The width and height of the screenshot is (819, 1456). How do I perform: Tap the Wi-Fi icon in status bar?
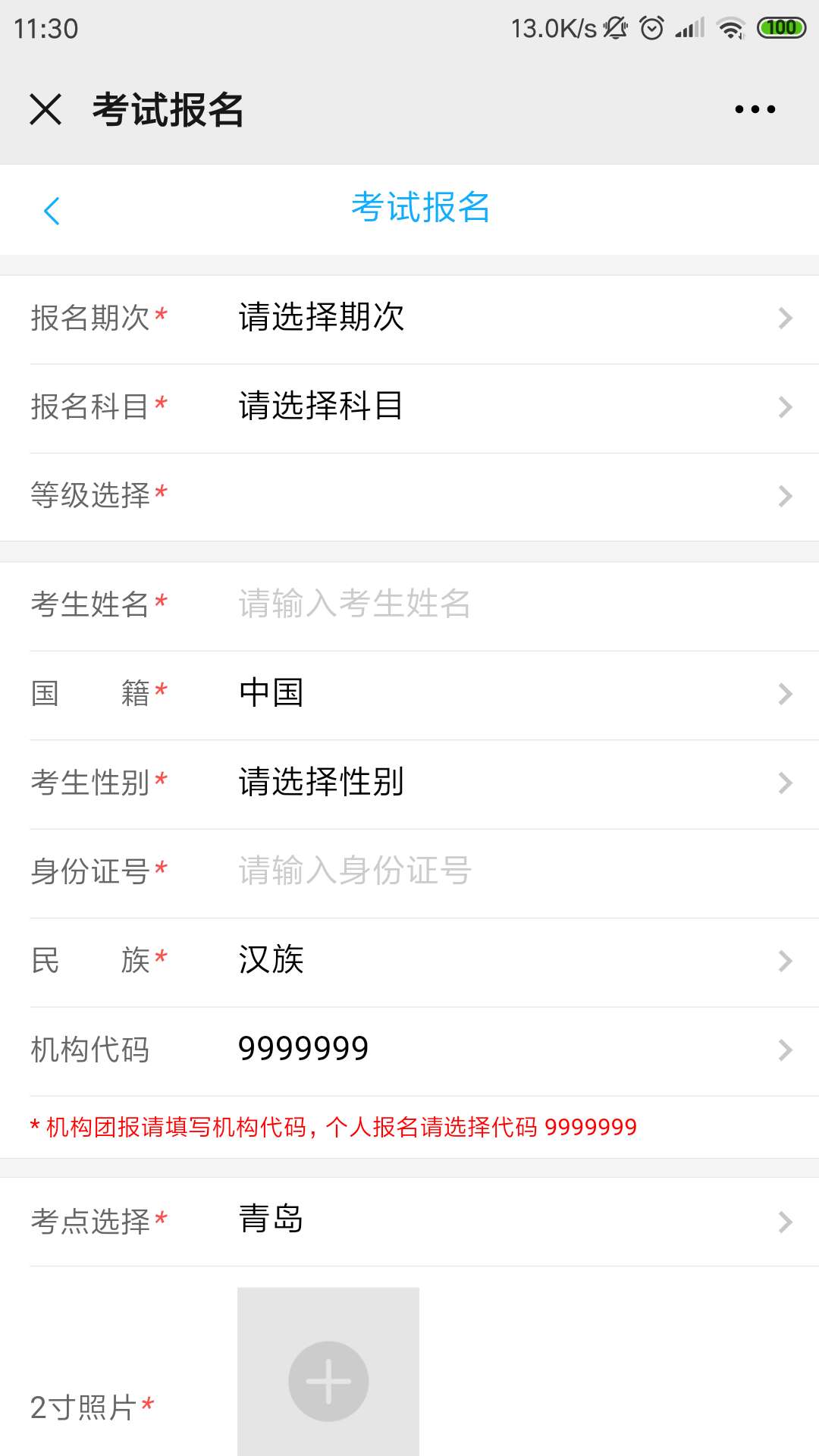pos(730,27)
